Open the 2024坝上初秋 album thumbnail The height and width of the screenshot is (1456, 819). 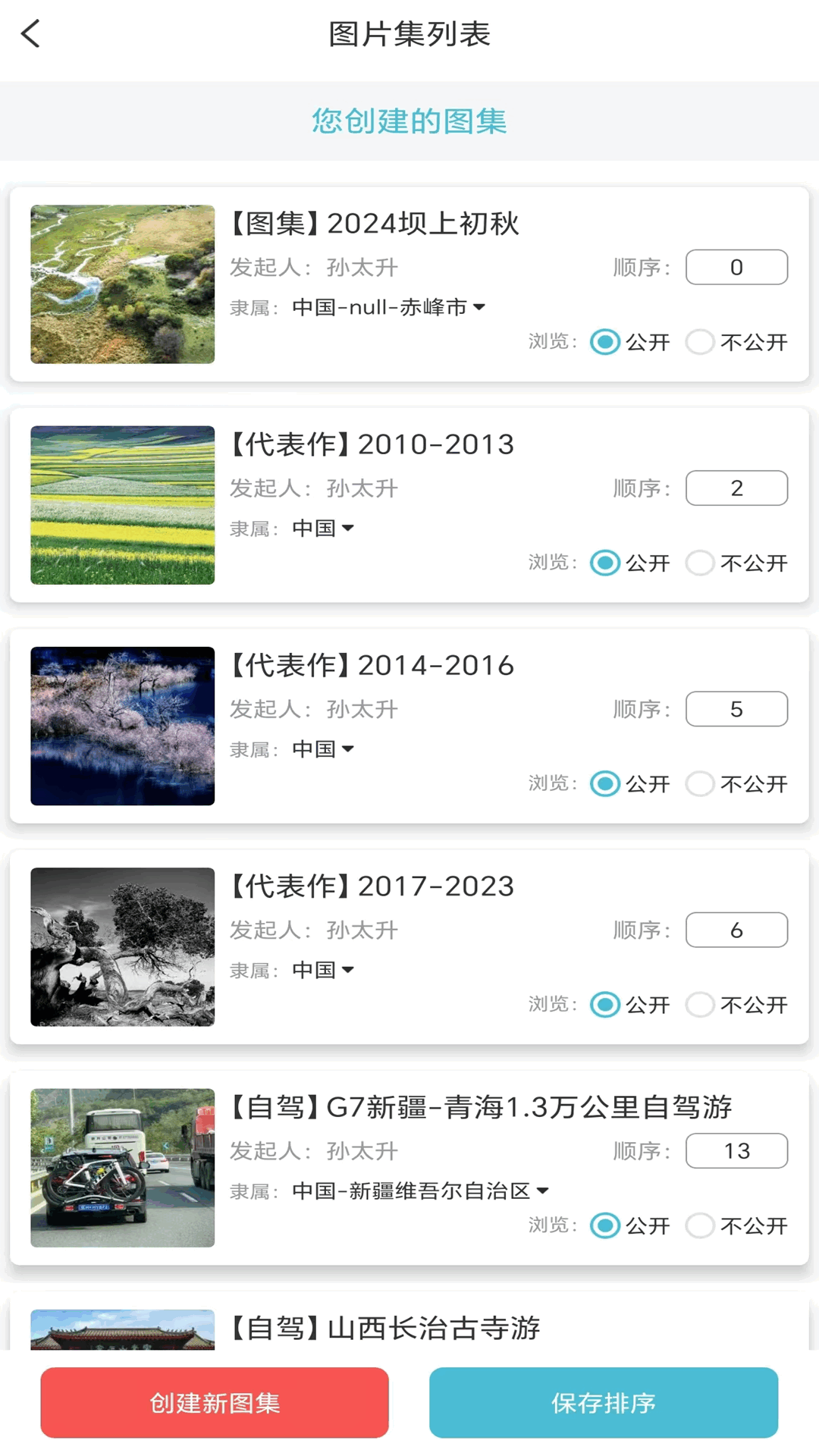click(121, 284)
